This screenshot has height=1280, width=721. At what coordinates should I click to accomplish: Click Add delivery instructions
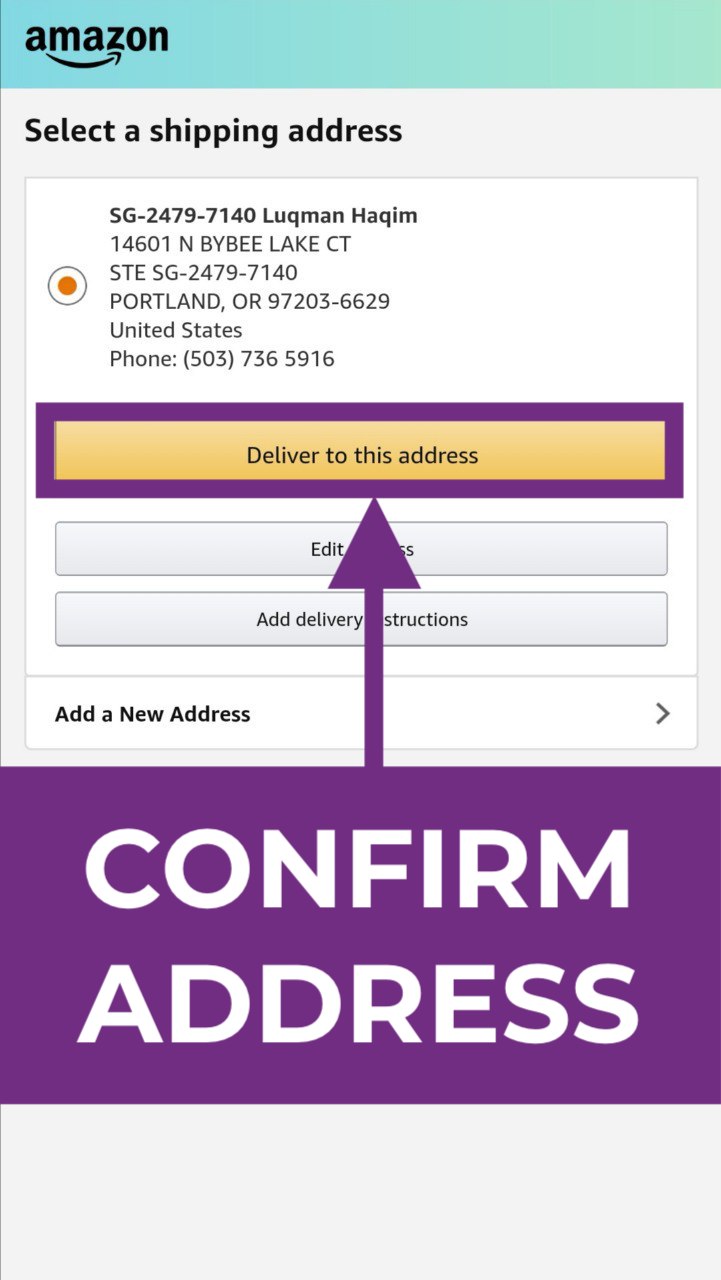361,619
